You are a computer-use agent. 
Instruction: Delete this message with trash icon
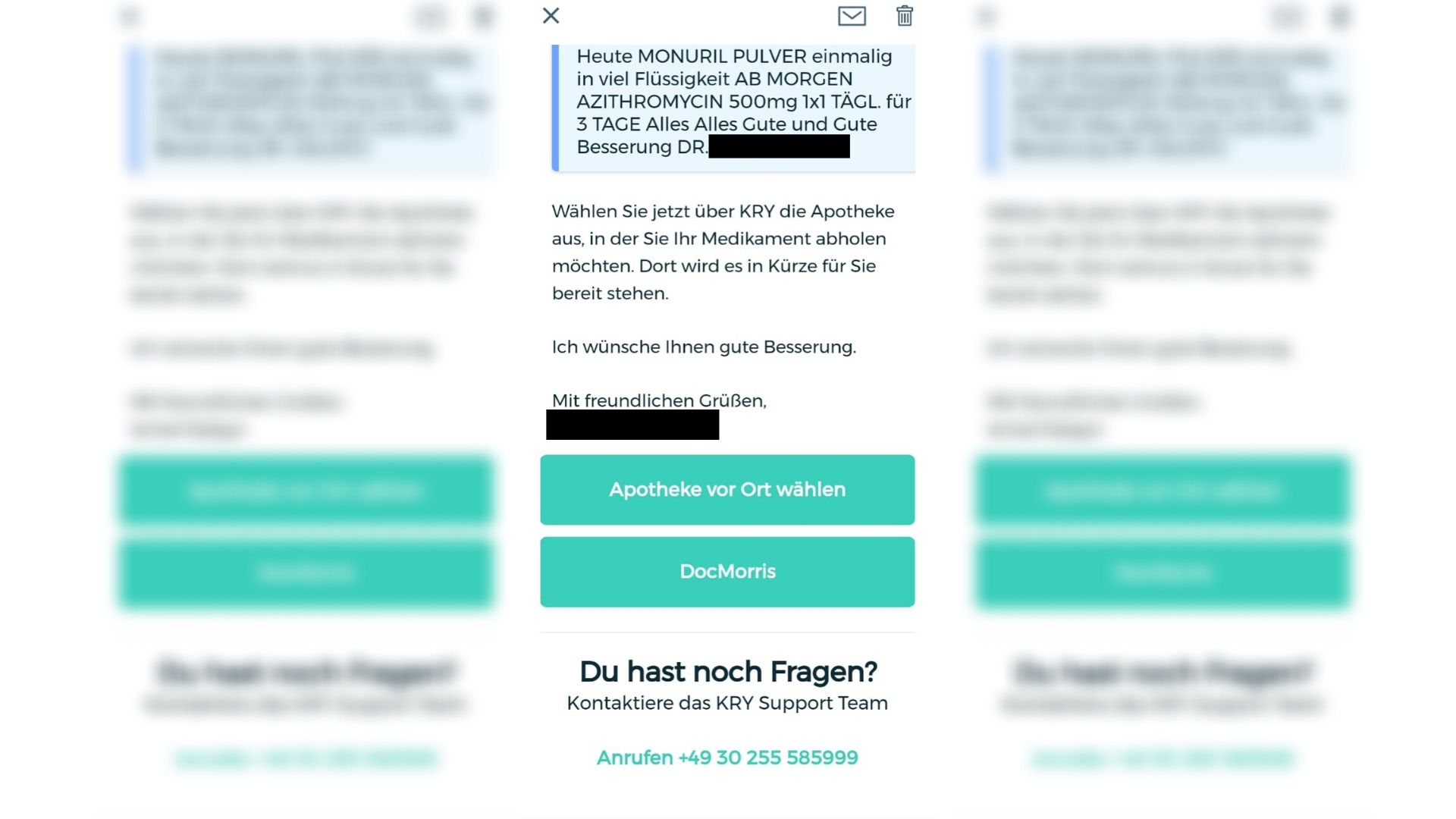pos(904,16)
